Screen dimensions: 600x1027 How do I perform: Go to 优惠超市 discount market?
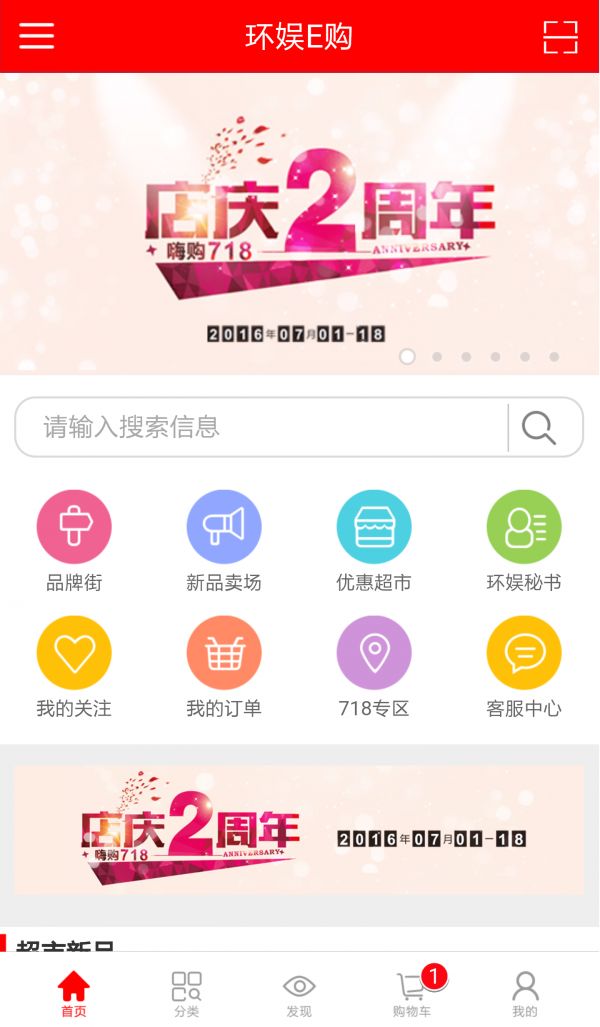(374, 540)
